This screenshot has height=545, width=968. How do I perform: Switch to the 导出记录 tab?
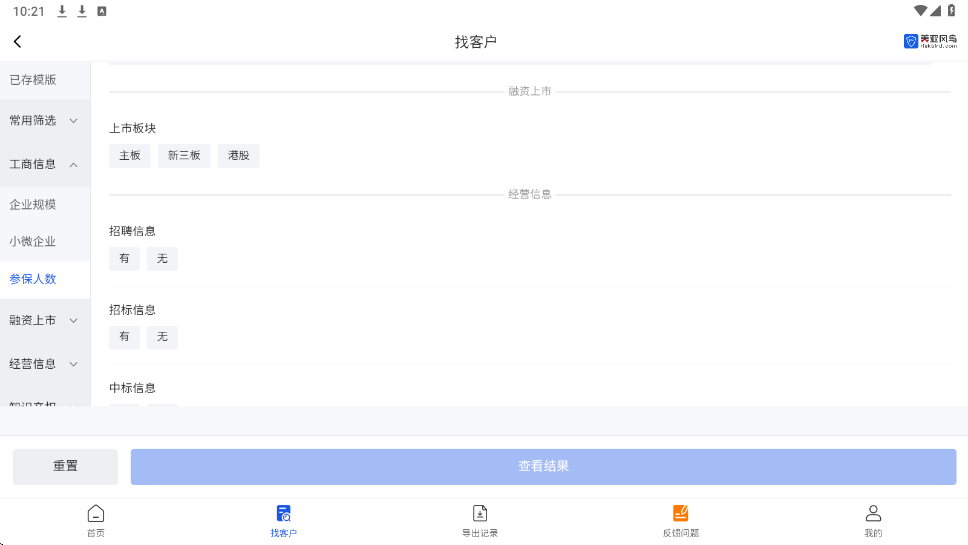[480, 521]
